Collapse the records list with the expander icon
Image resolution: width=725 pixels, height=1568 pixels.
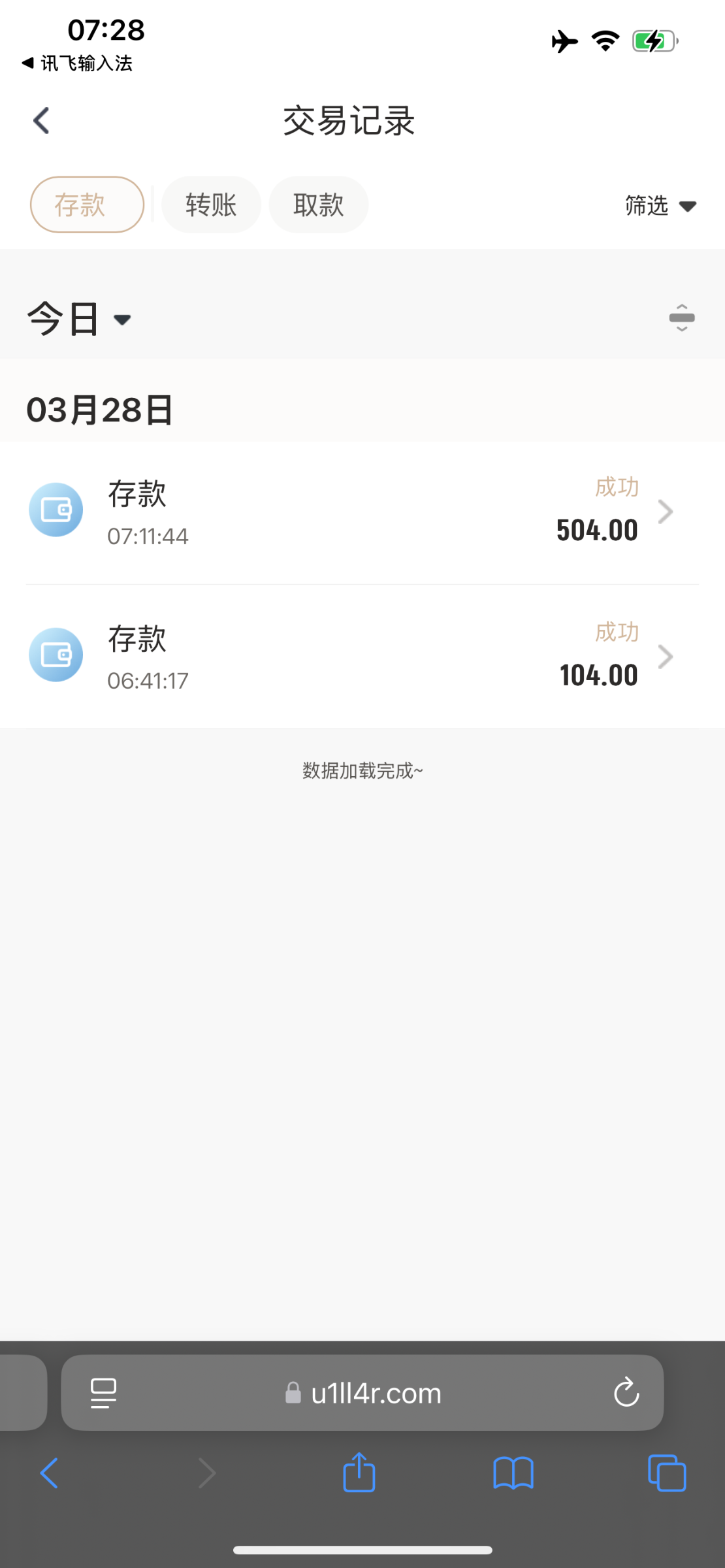click(681, 318)
